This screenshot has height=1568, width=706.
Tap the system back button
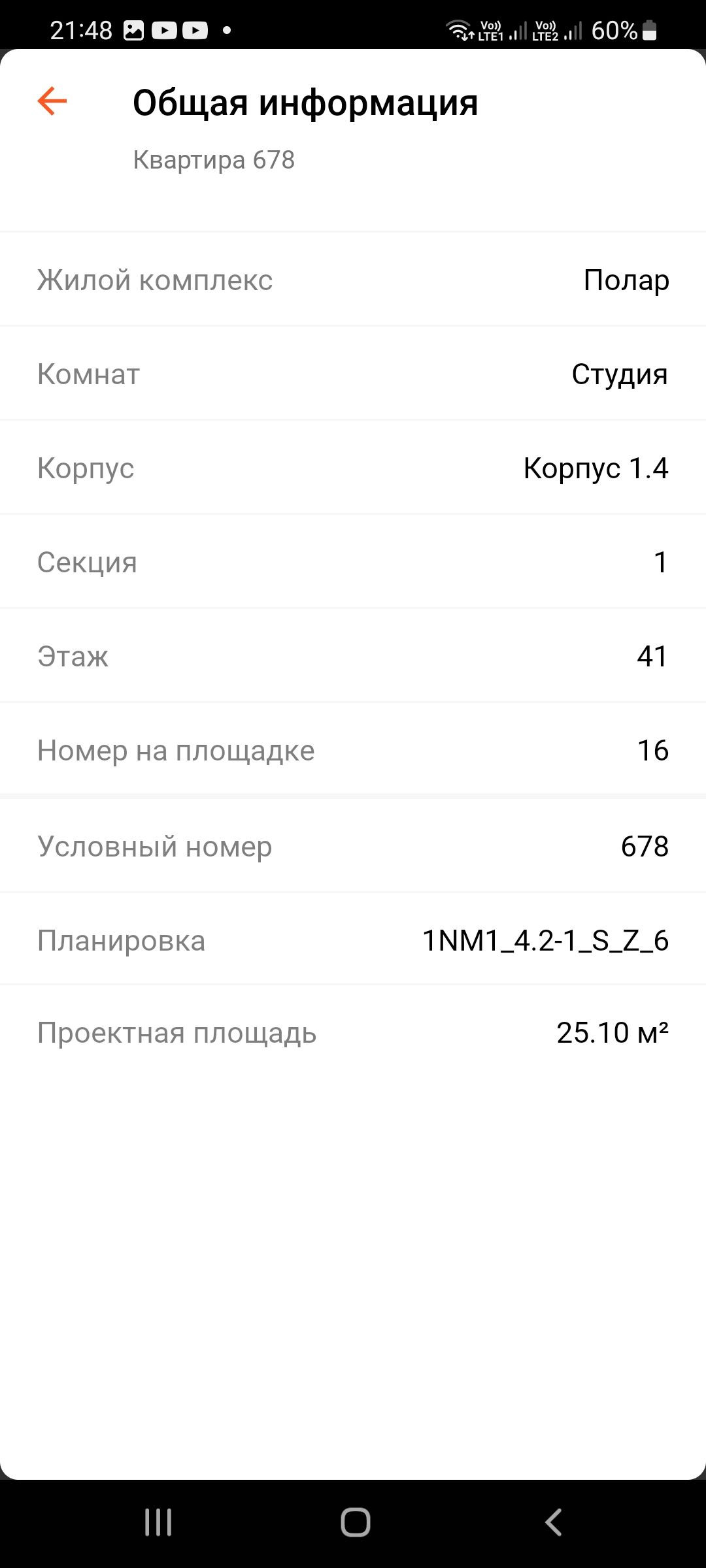pyautogui.click(x=553, y=1522)
